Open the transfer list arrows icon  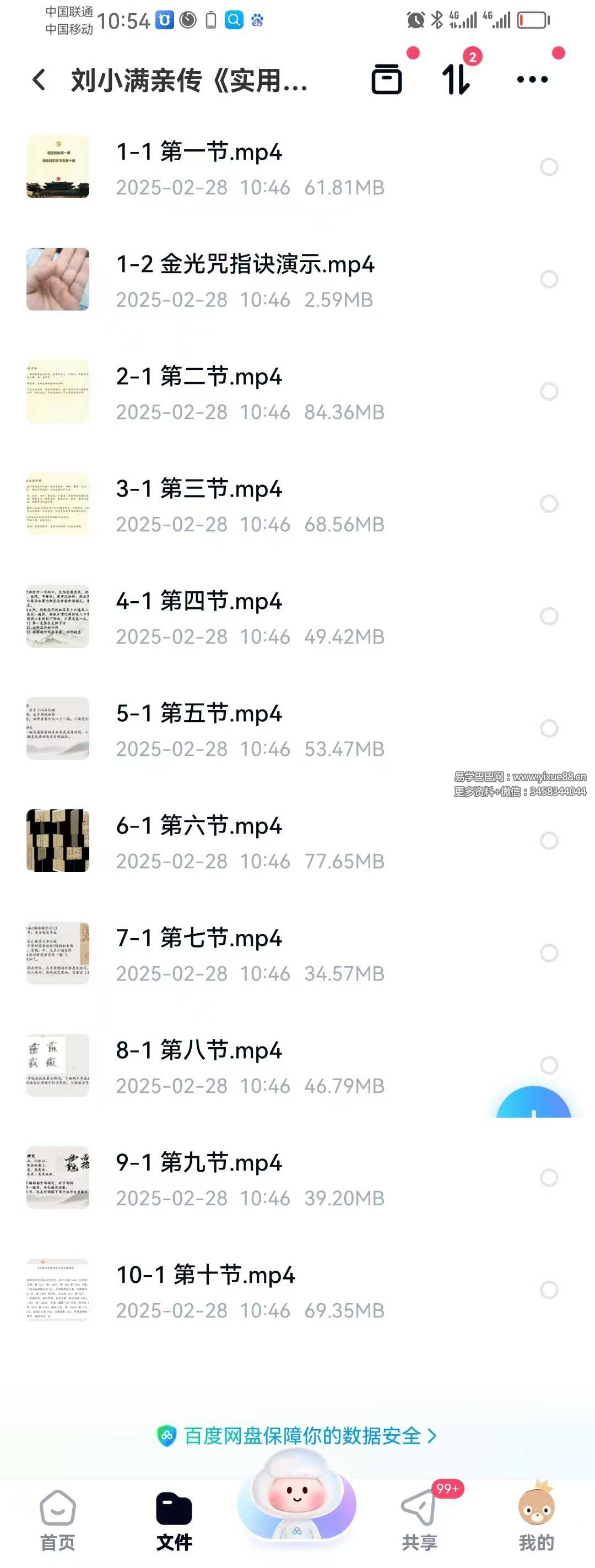point(456,79)
